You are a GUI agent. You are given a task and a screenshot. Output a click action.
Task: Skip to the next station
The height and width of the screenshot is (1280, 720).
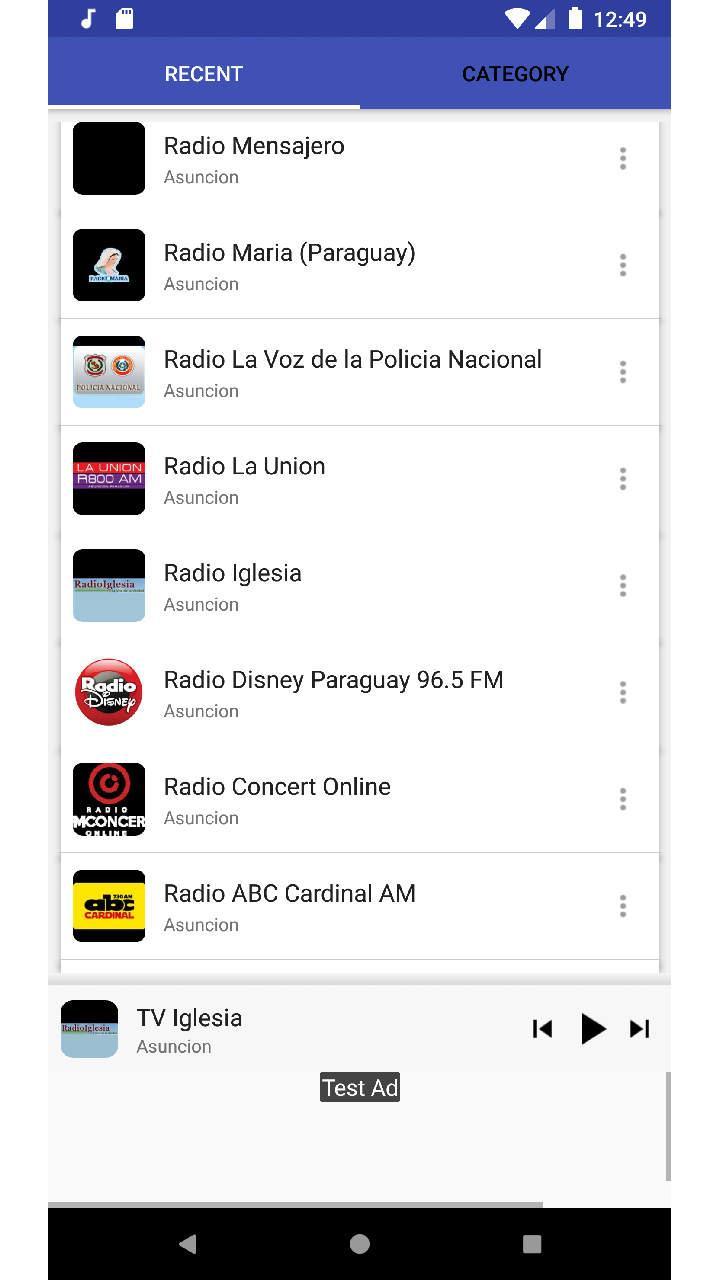click(x=640, y=1028)
